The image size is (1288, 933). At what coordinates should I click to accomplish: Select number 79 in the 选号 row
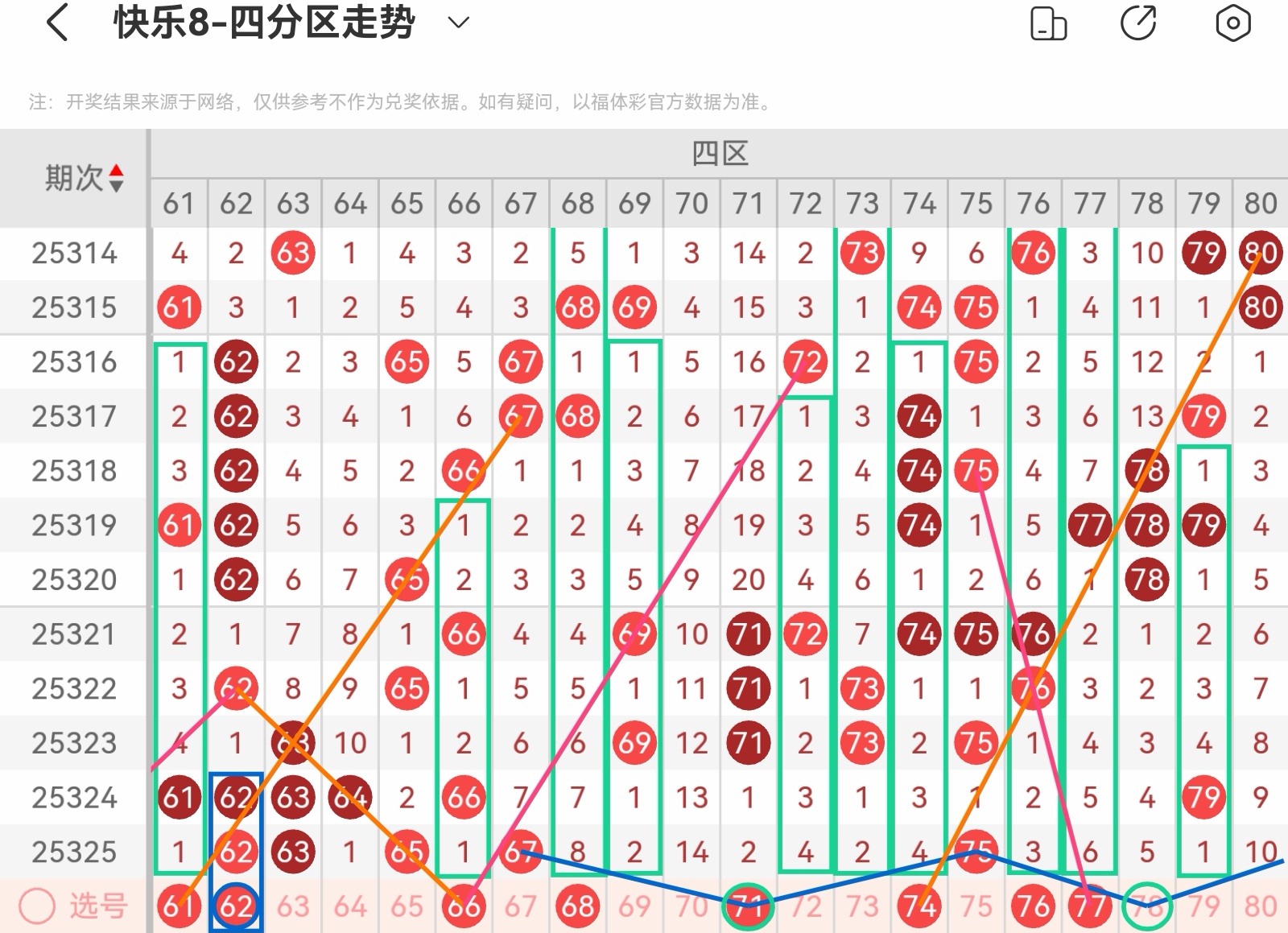click(1203, 906)
